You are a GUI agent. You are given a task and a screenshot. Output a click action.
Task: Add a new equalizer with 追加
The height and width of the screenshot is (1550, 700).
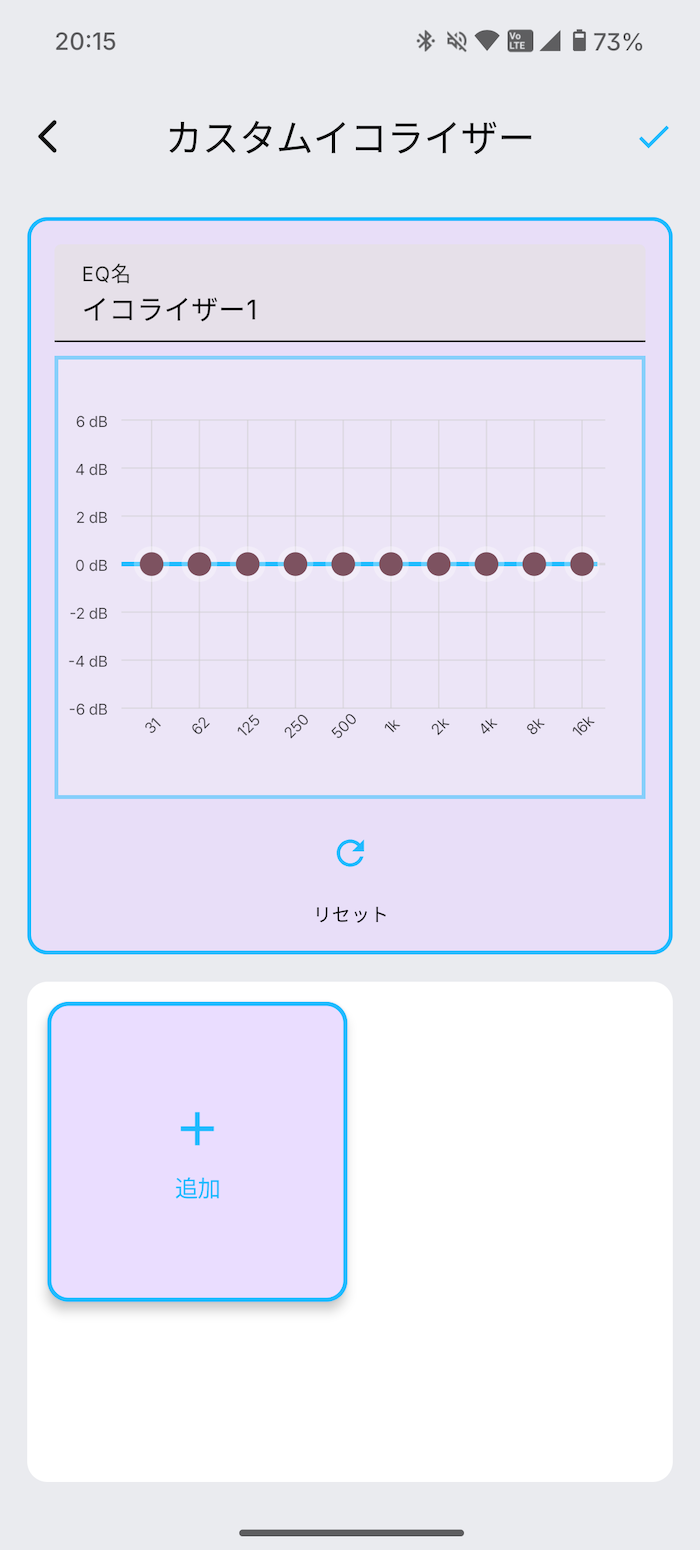[197, 1151]
